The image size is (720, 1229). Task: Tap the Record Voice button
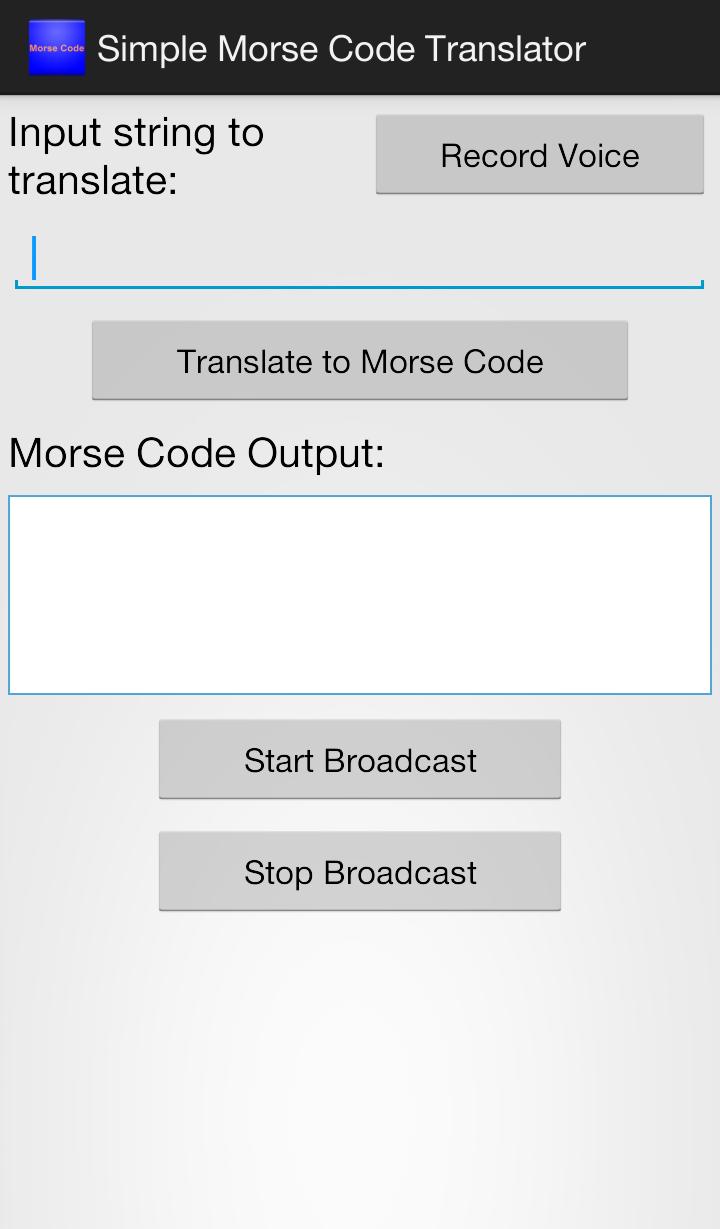[540, 155]
